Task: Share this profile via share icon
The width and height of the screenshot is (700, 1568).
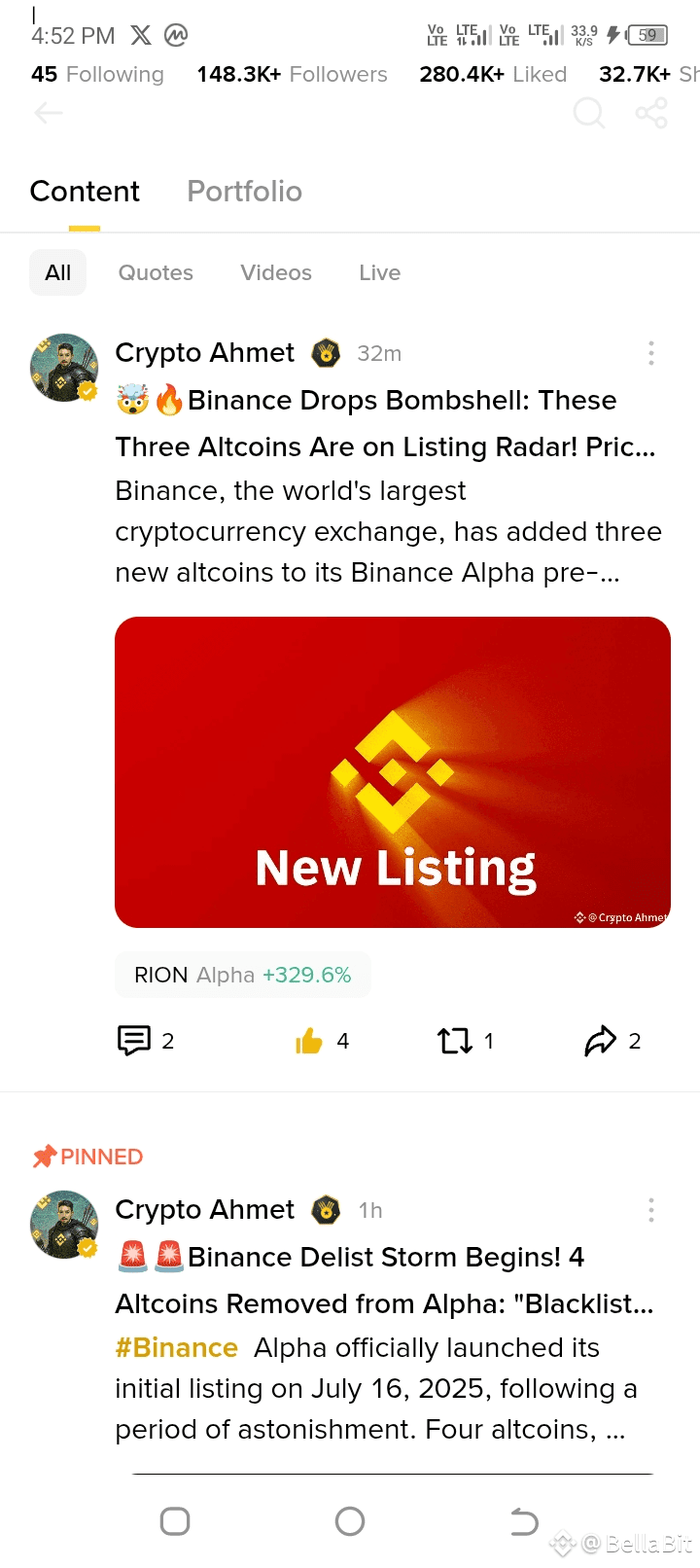Action: (651, 114)
